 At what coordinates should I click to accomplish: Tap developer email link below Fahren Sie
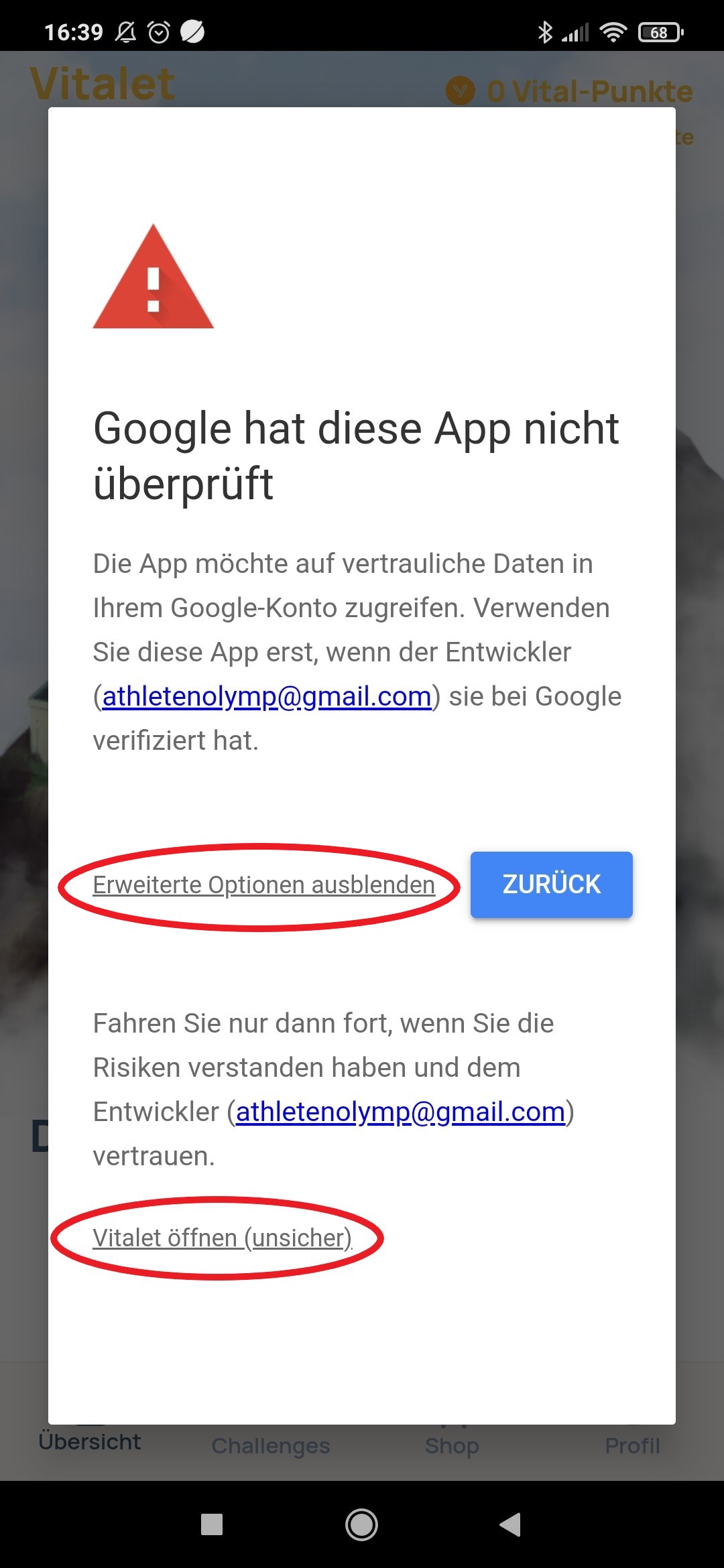coord(401,1112)
